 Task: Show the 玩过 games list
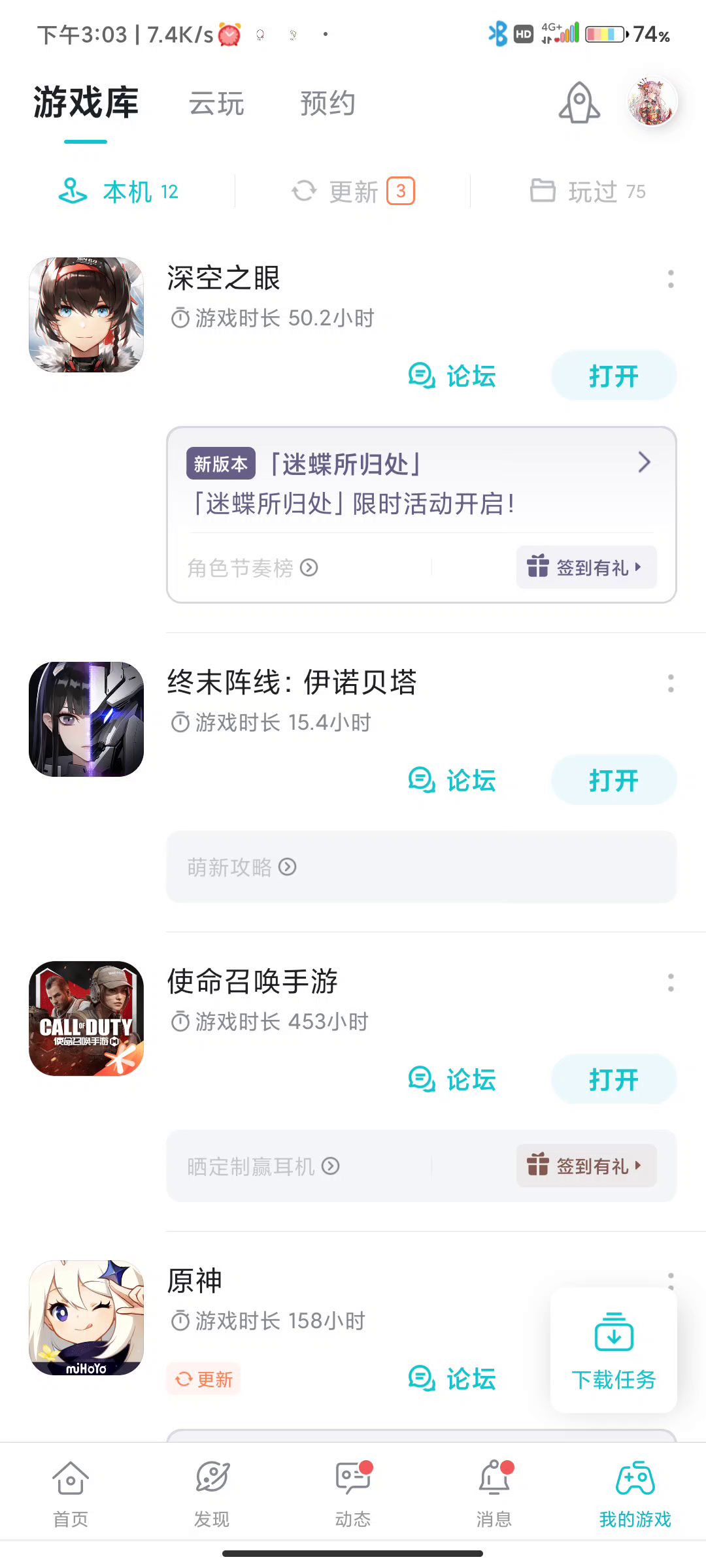(587, 191)
